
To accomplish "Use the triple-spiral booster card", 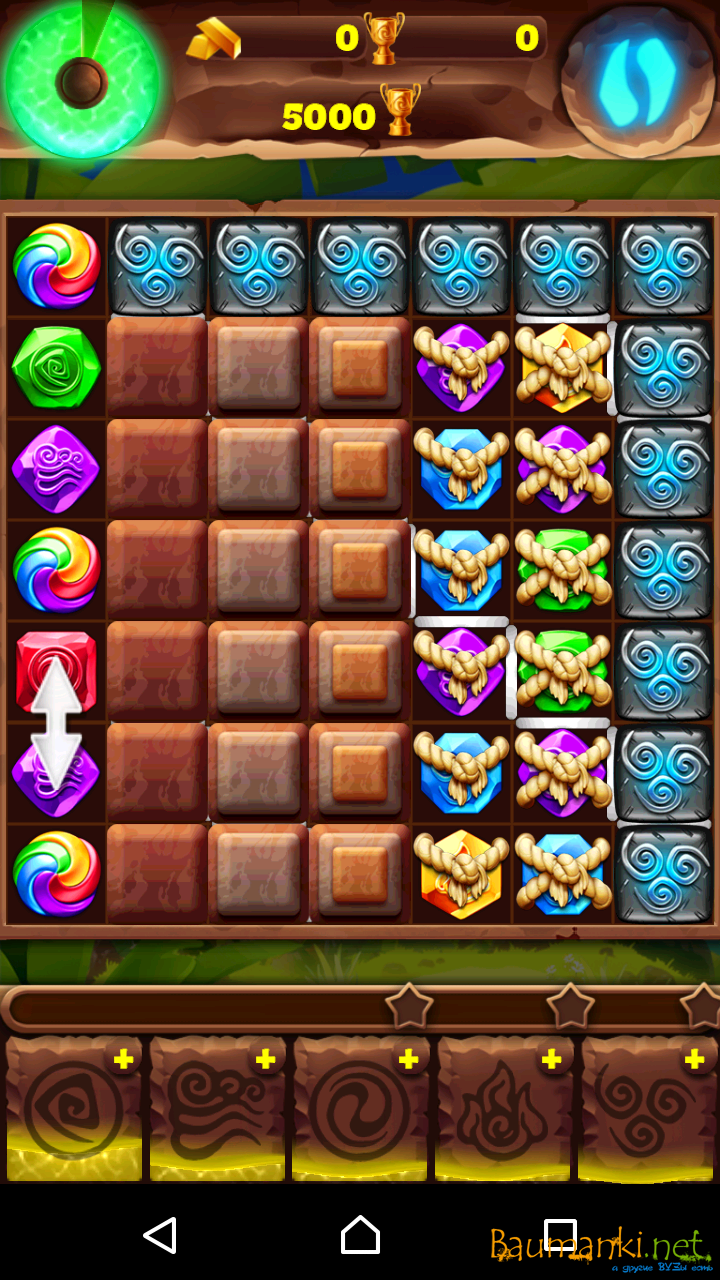I will coord(648,1110).
